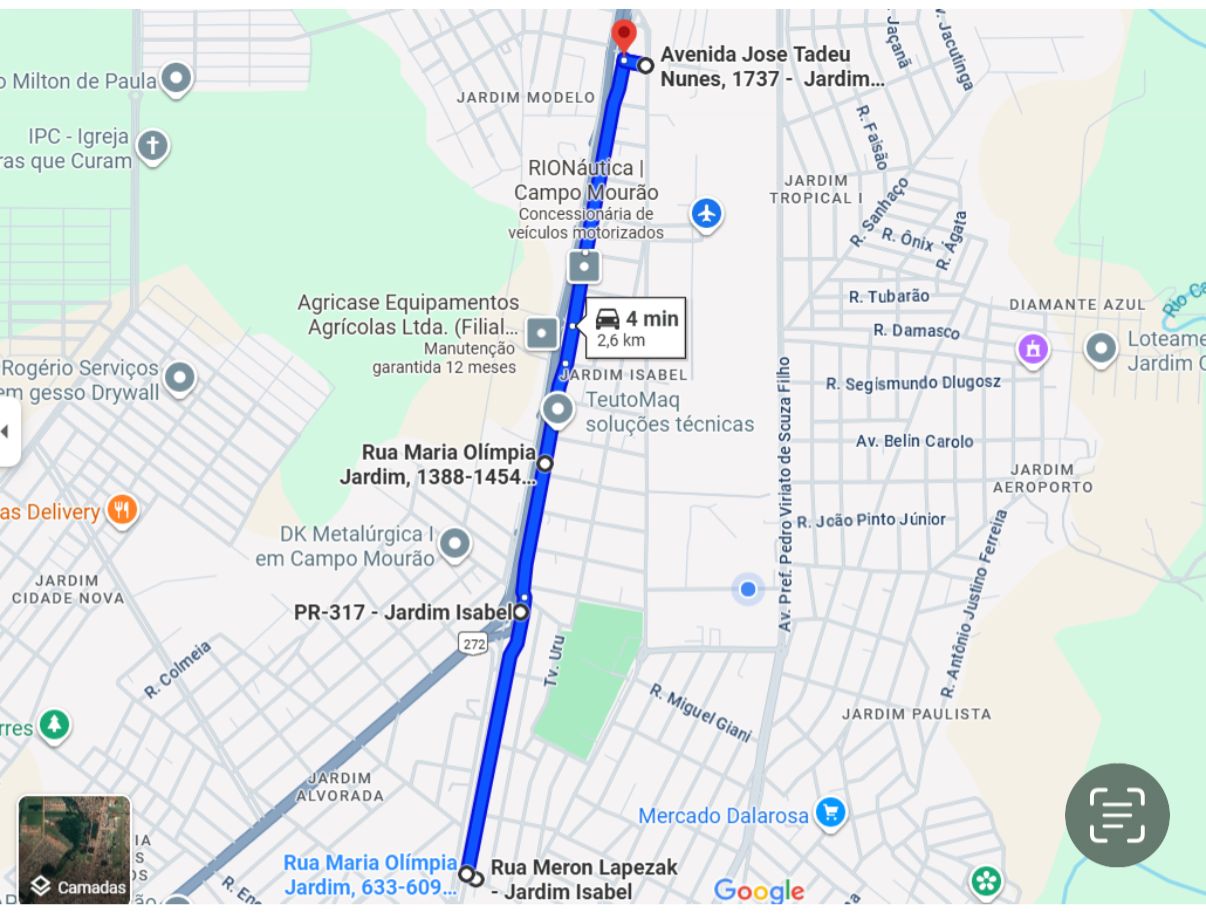Viewport: 1206px width, 913px height.
Task: Open the airport marker
Action: click(706, 213)
